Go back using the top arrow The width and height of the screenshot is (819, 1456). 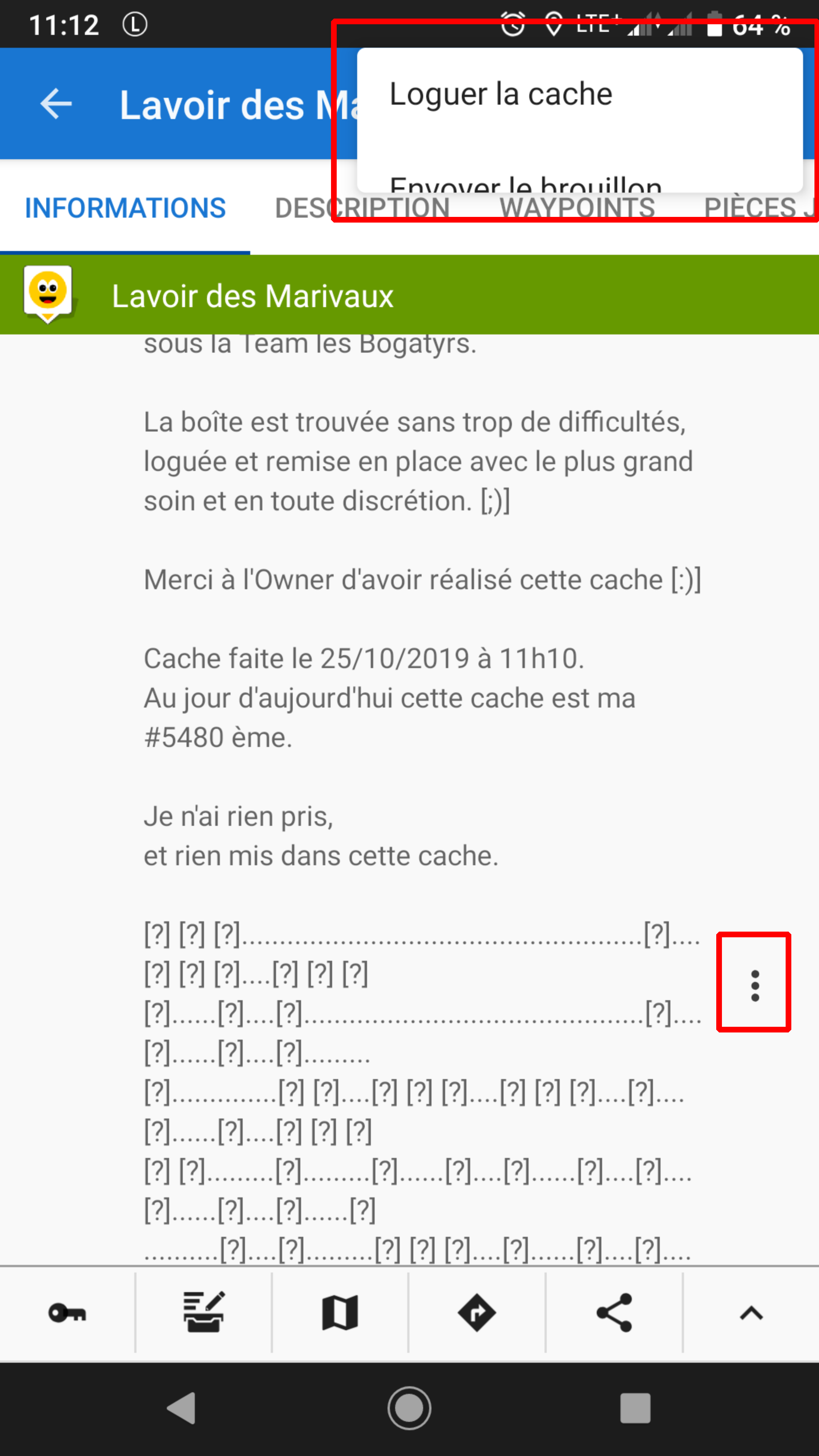click(56, 104)
